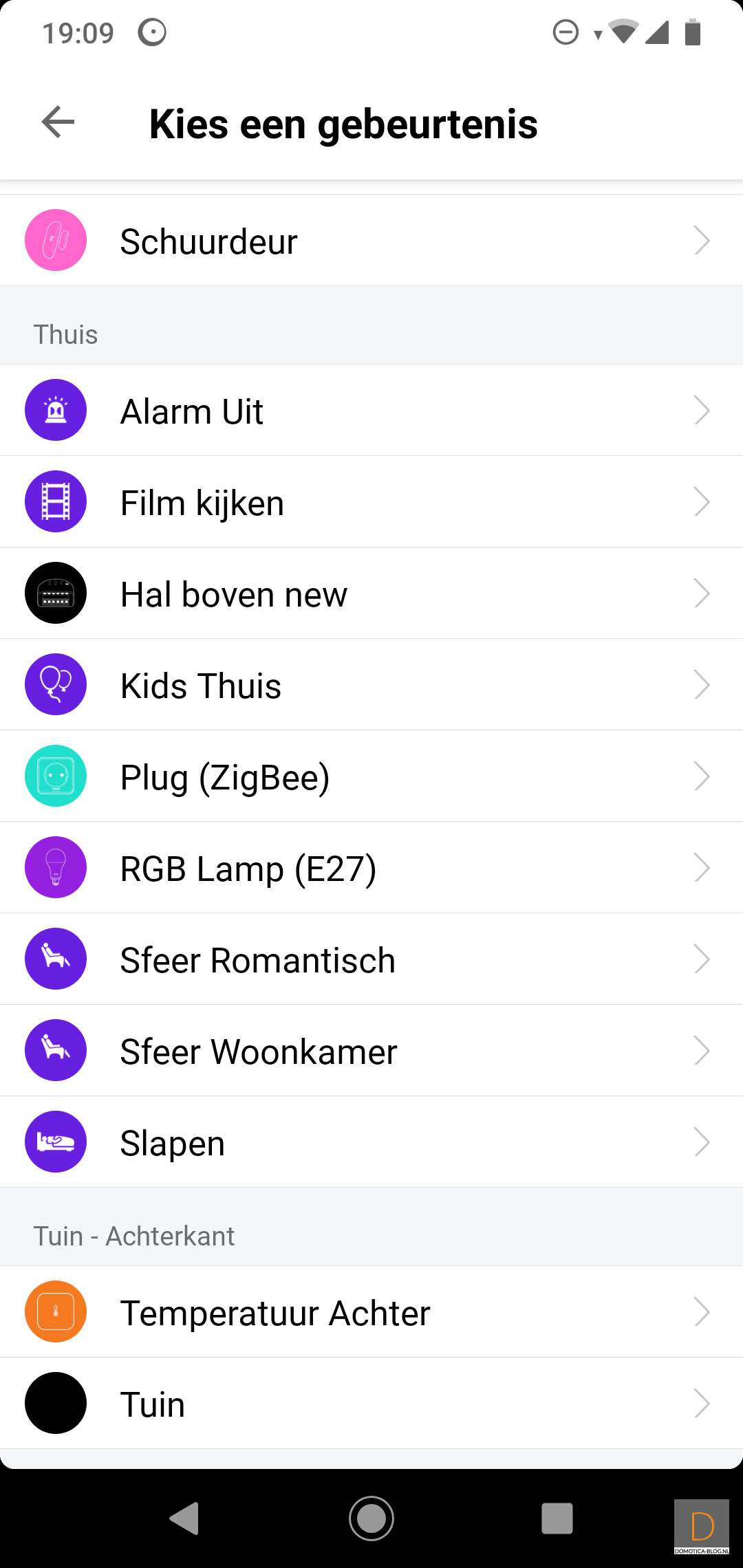
Task: Select Kids Thuis
Action: (371, 685)
